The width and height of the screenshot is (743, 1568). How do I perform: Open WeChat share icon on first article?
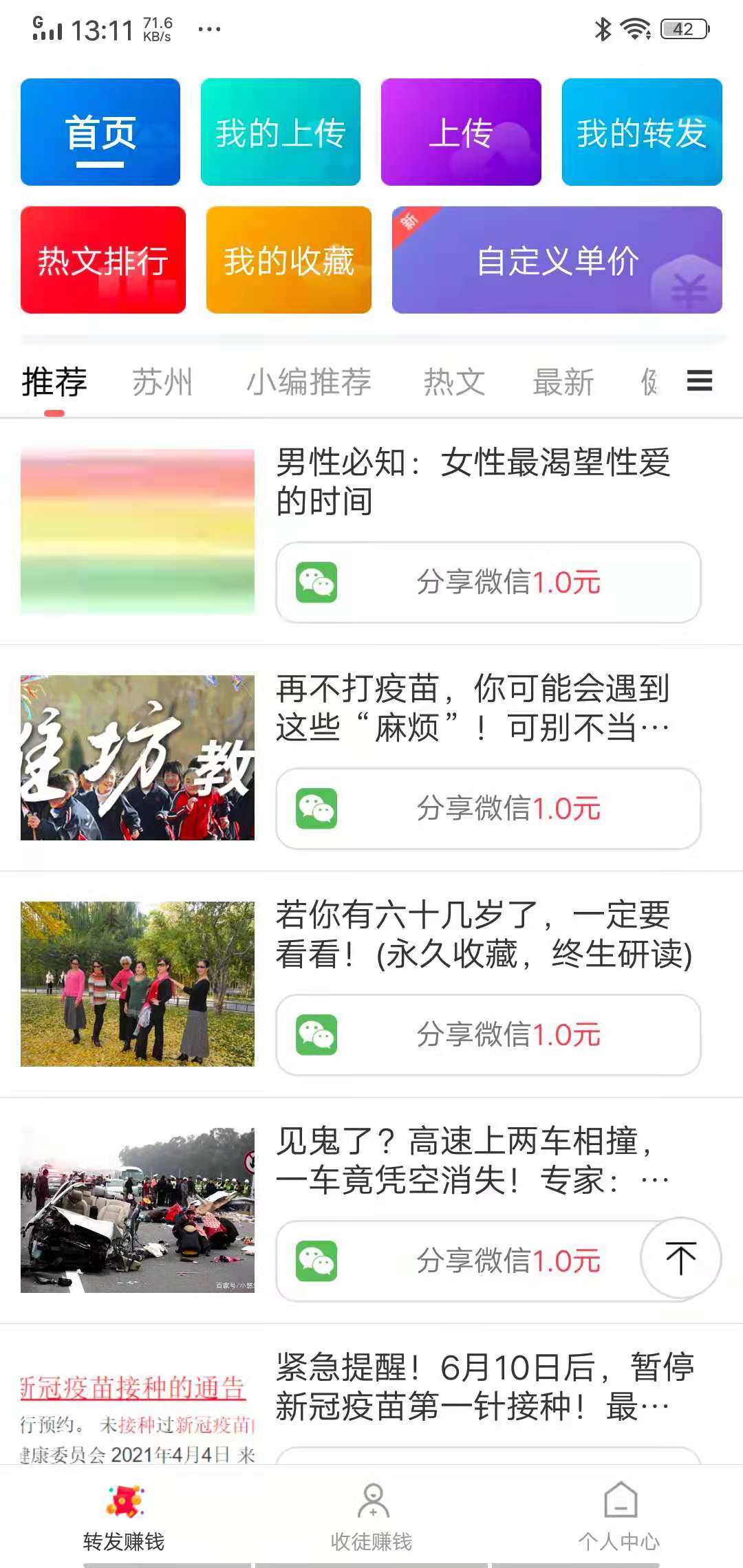point(318,583)
